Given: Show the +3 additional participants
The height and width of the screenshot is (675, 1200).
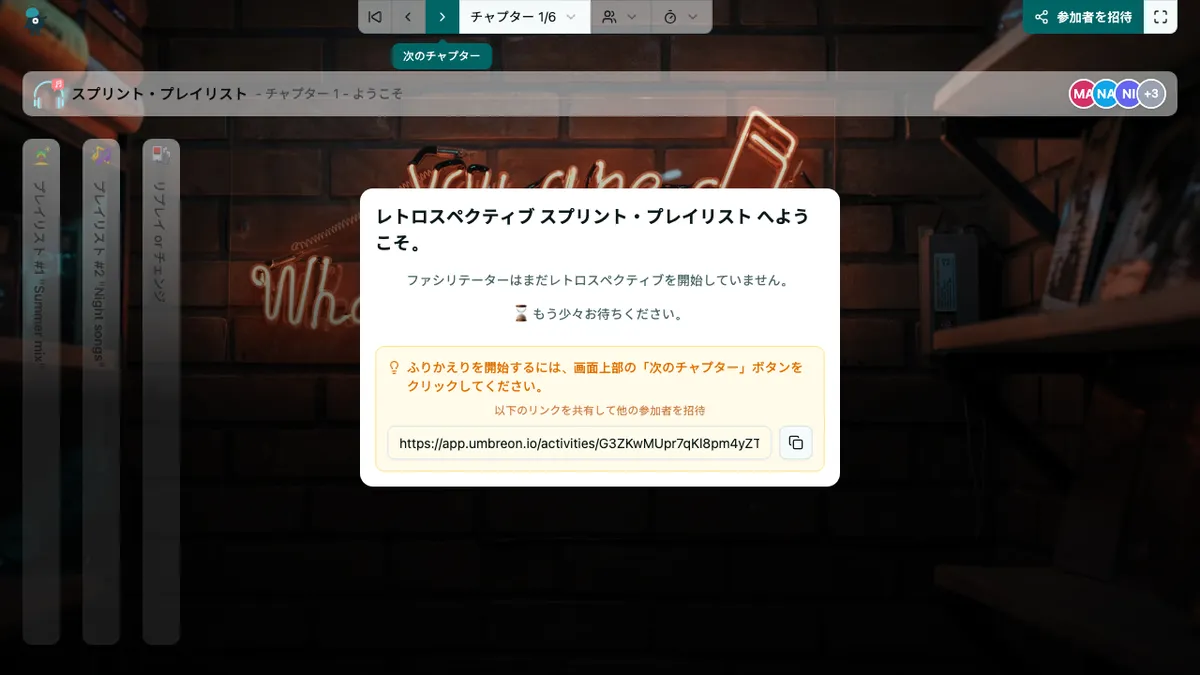Looking at the screenshot, I should 1151,94.
